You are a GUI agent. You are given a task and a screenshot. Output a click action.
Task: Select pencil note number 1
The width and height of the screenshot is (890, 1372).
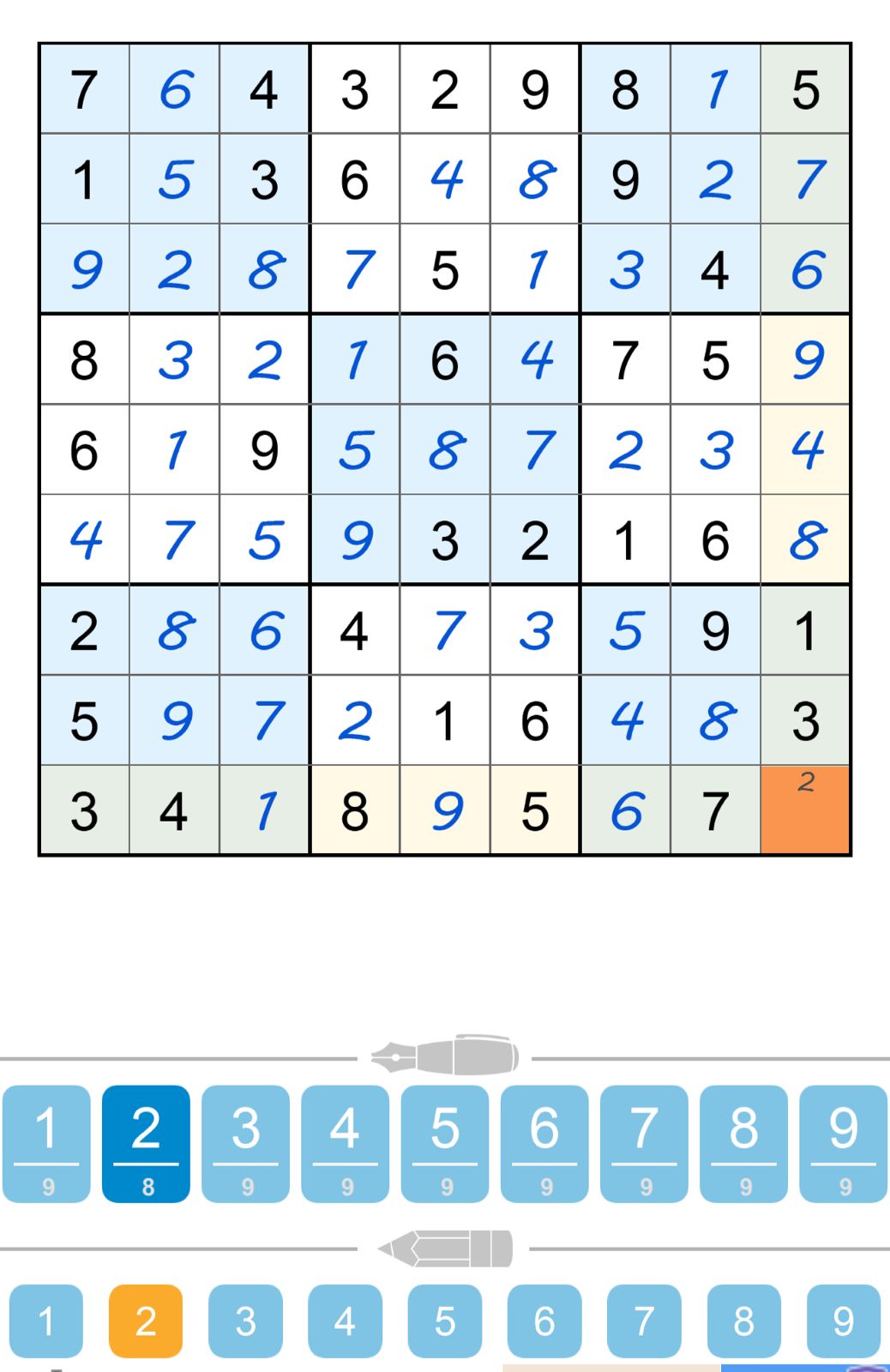pyautogui.click(x=46, y=1321)
